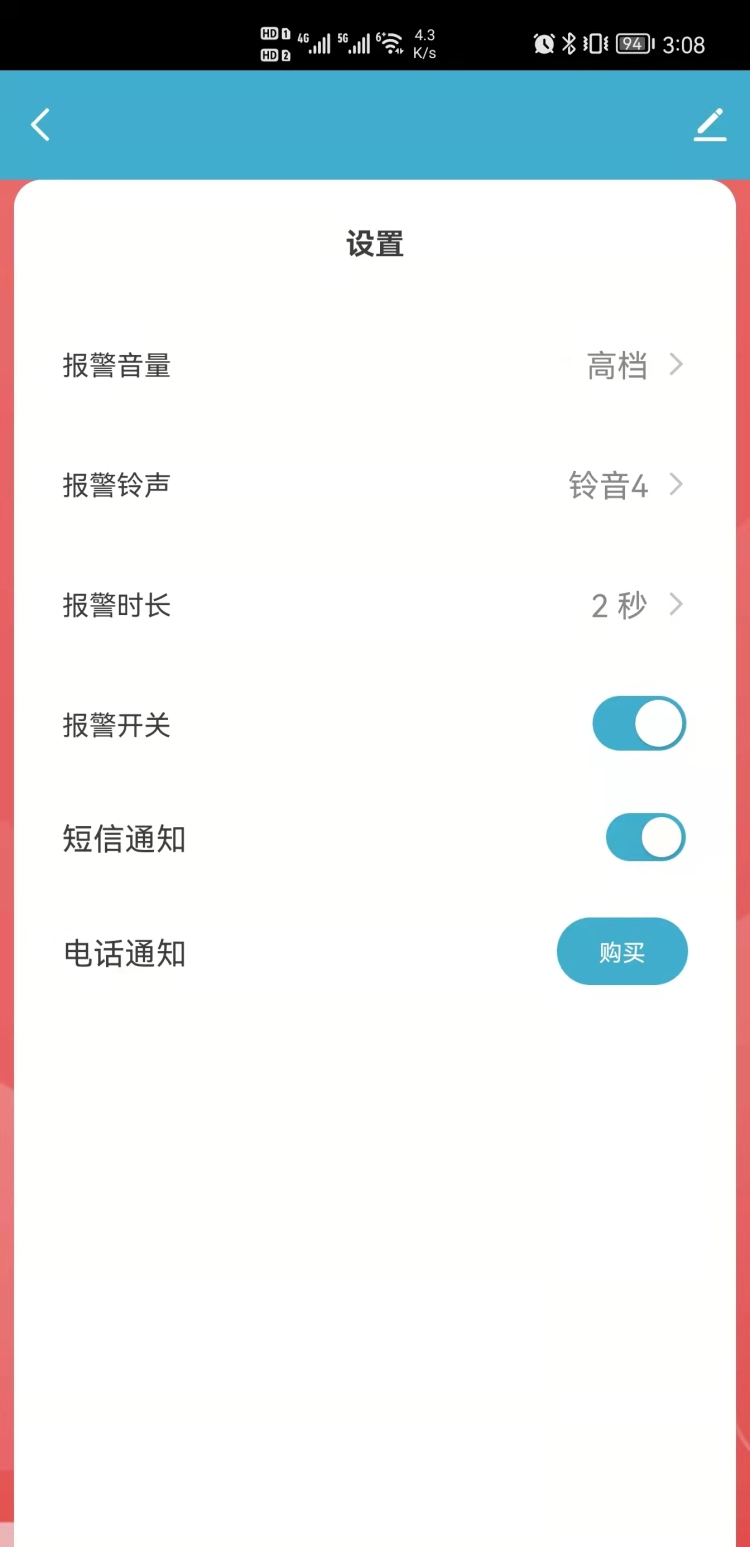Change the 报警时长 duration
Image resolution: width=750 pixels, height=1547 pixels.
tap(374, 605)
